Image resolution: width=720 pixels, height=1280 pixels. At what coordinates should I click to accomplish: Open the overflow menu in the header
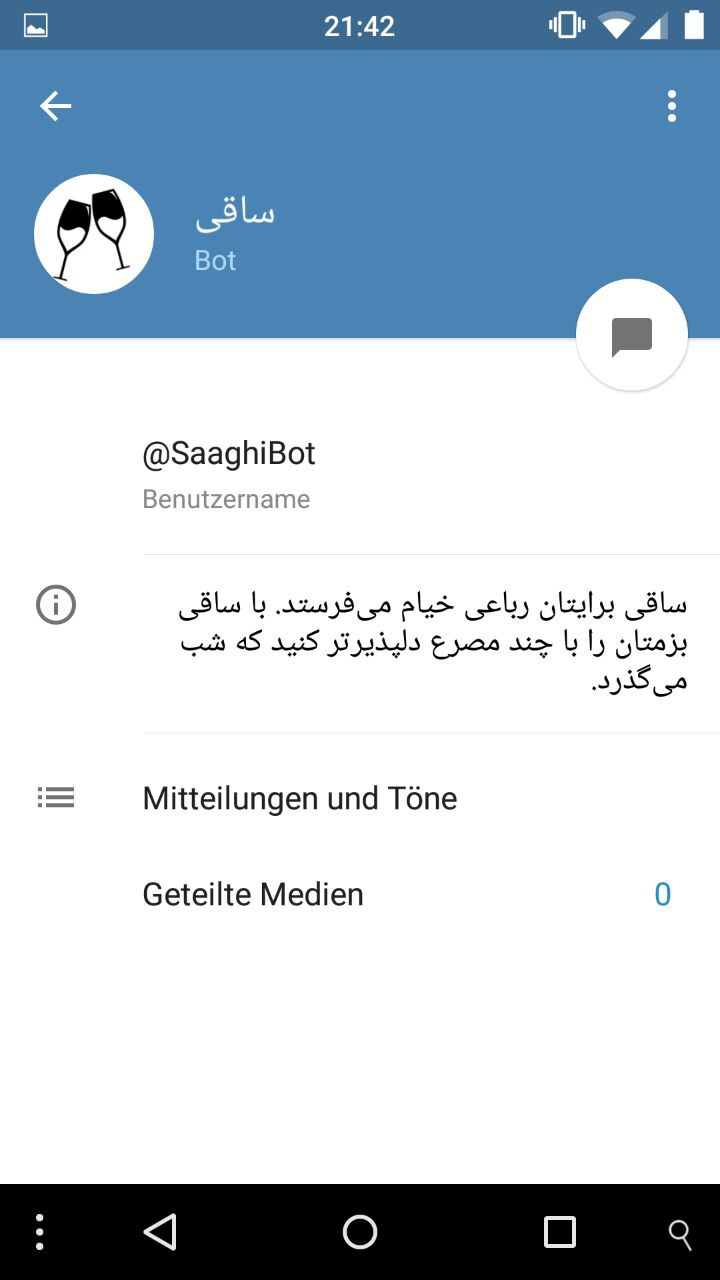click(x=672, y=106)
